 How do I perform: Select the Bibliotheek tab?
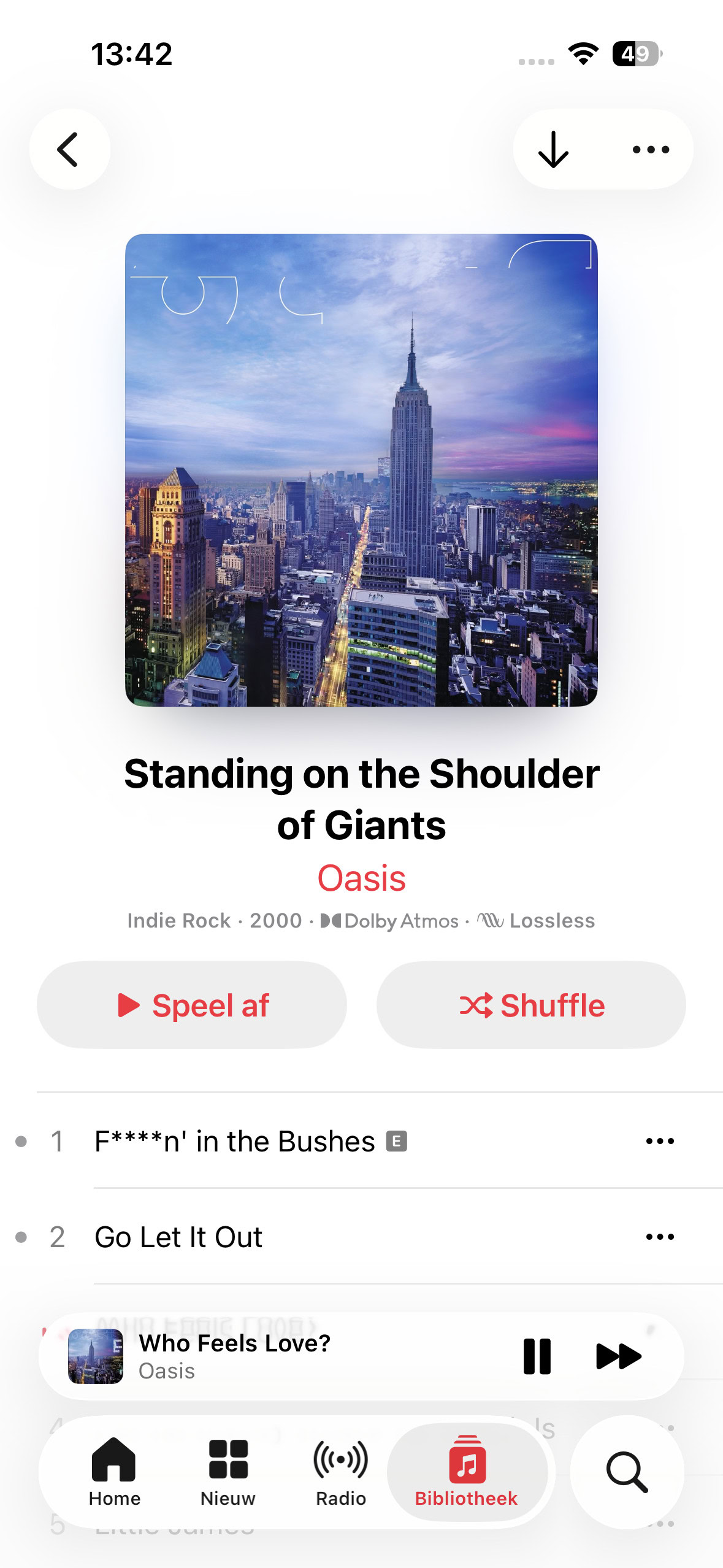click(x=467, y=1472)
